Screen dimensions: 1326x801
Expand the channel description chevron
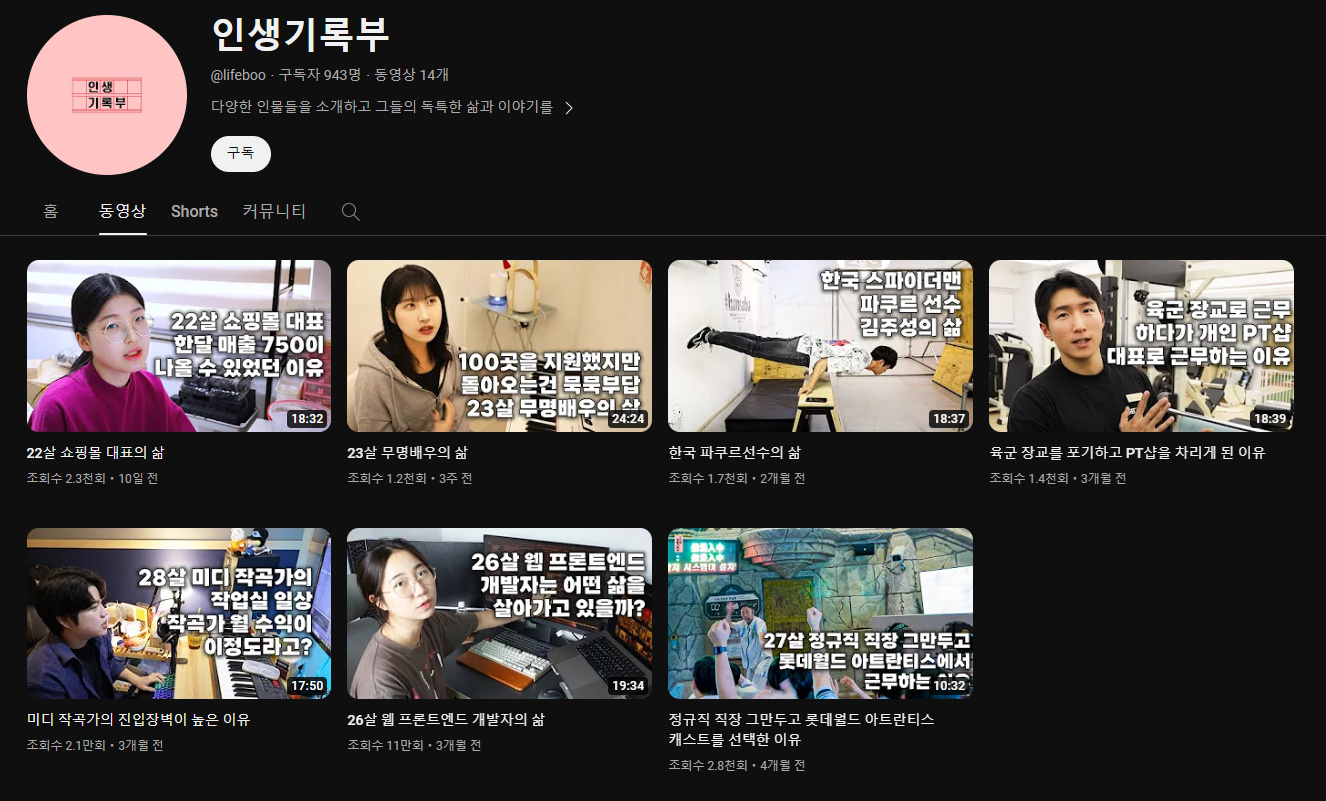[x=569, y=108]
